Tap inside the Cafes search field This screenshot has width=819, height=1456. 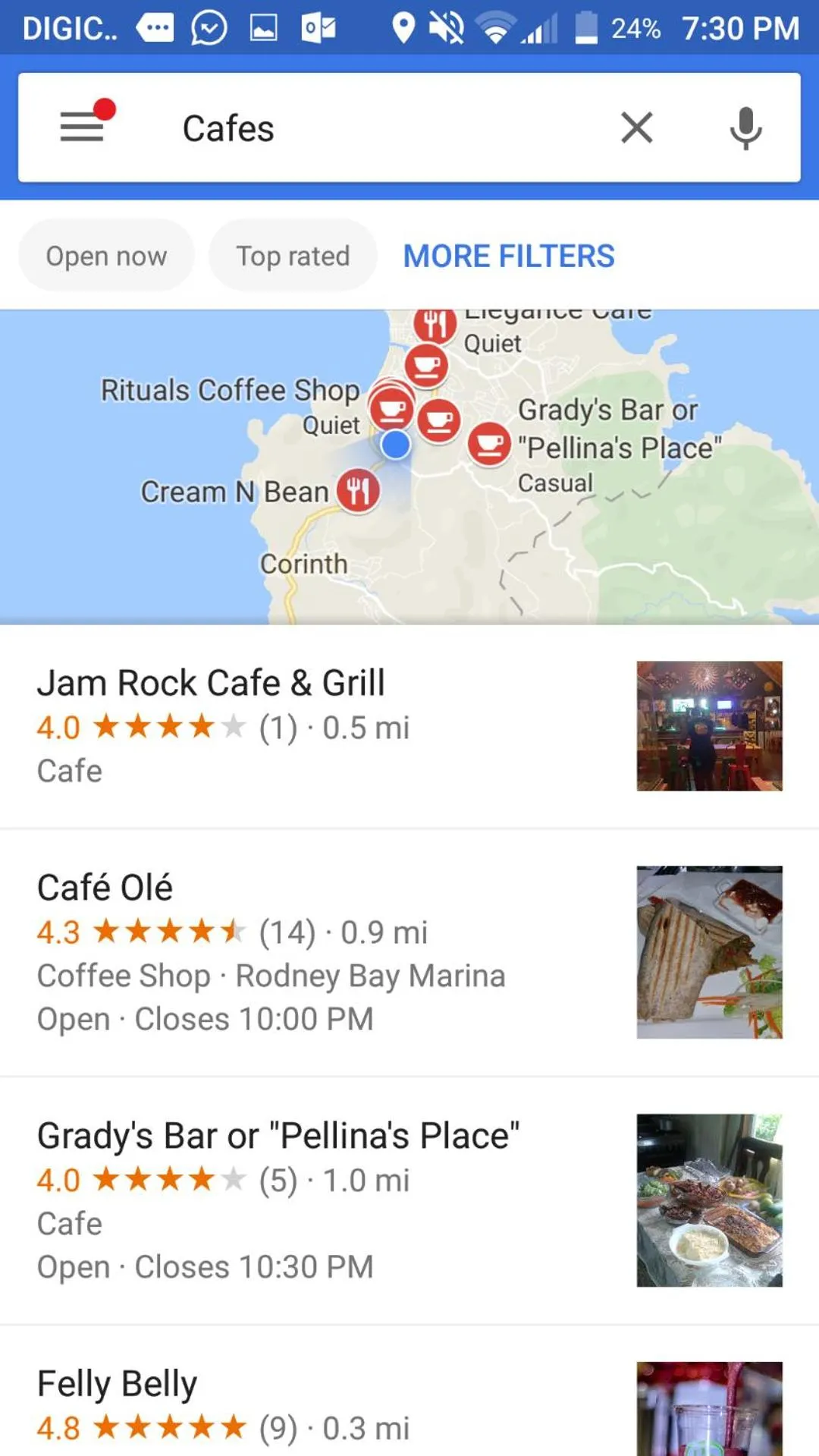pyautogui.click(x=341, y=127)
